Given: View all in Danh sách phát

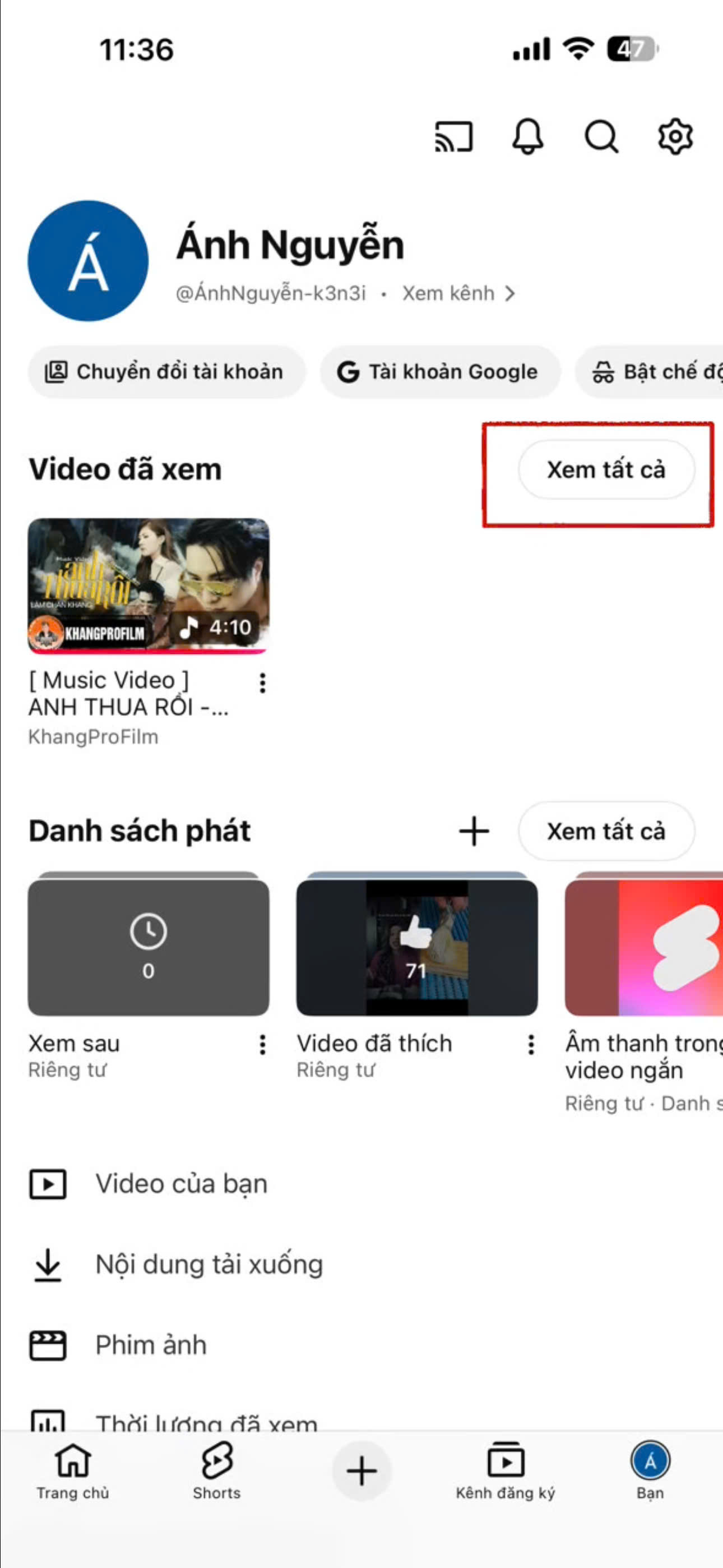Looking at the screenshot, I should [605, 832].
